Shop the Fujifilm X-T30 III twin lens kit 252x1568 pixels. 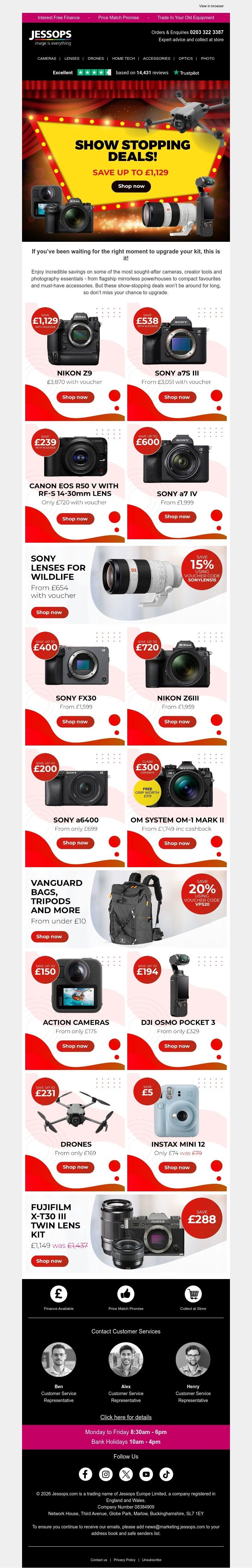(49, 1260)
